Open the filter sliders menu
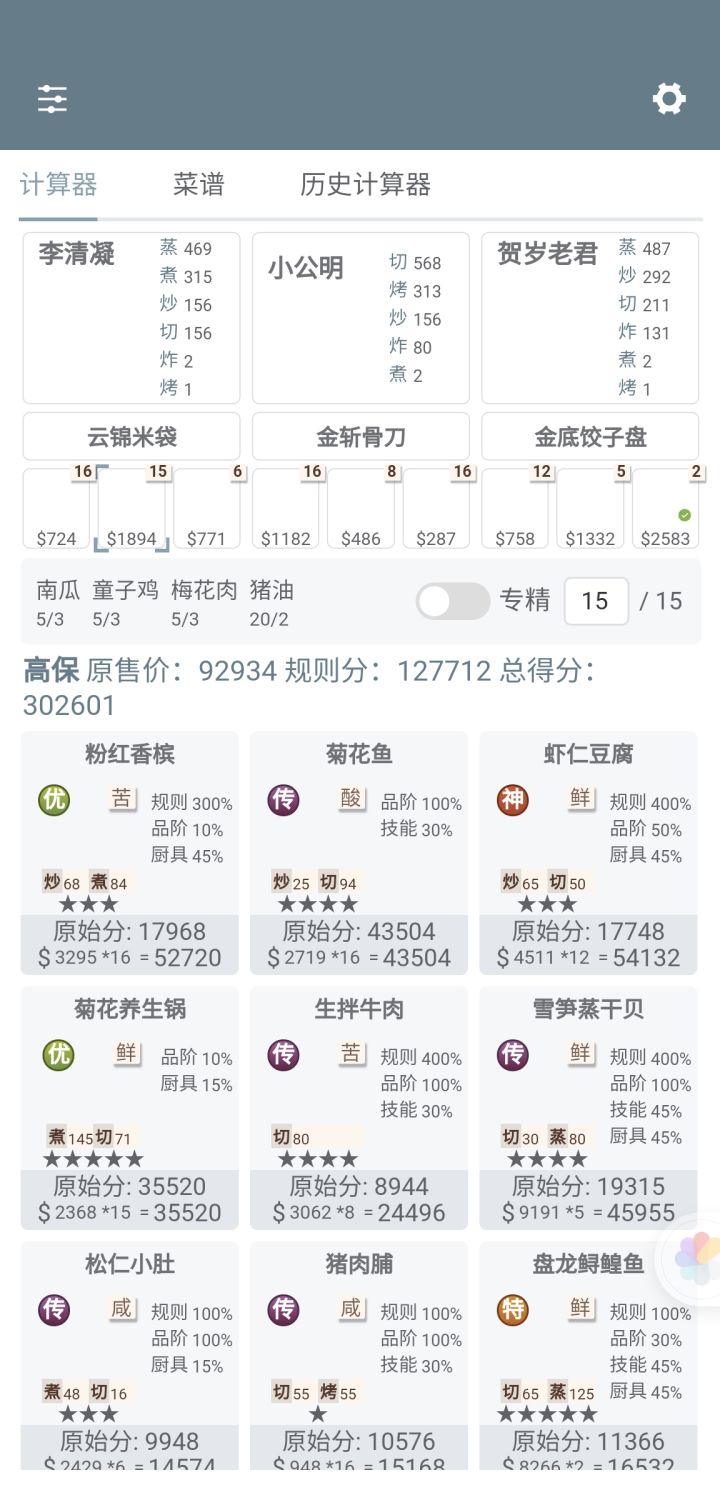Image resolution: width=720 pixels, height=1485 pixels. (x=52, y=99)
